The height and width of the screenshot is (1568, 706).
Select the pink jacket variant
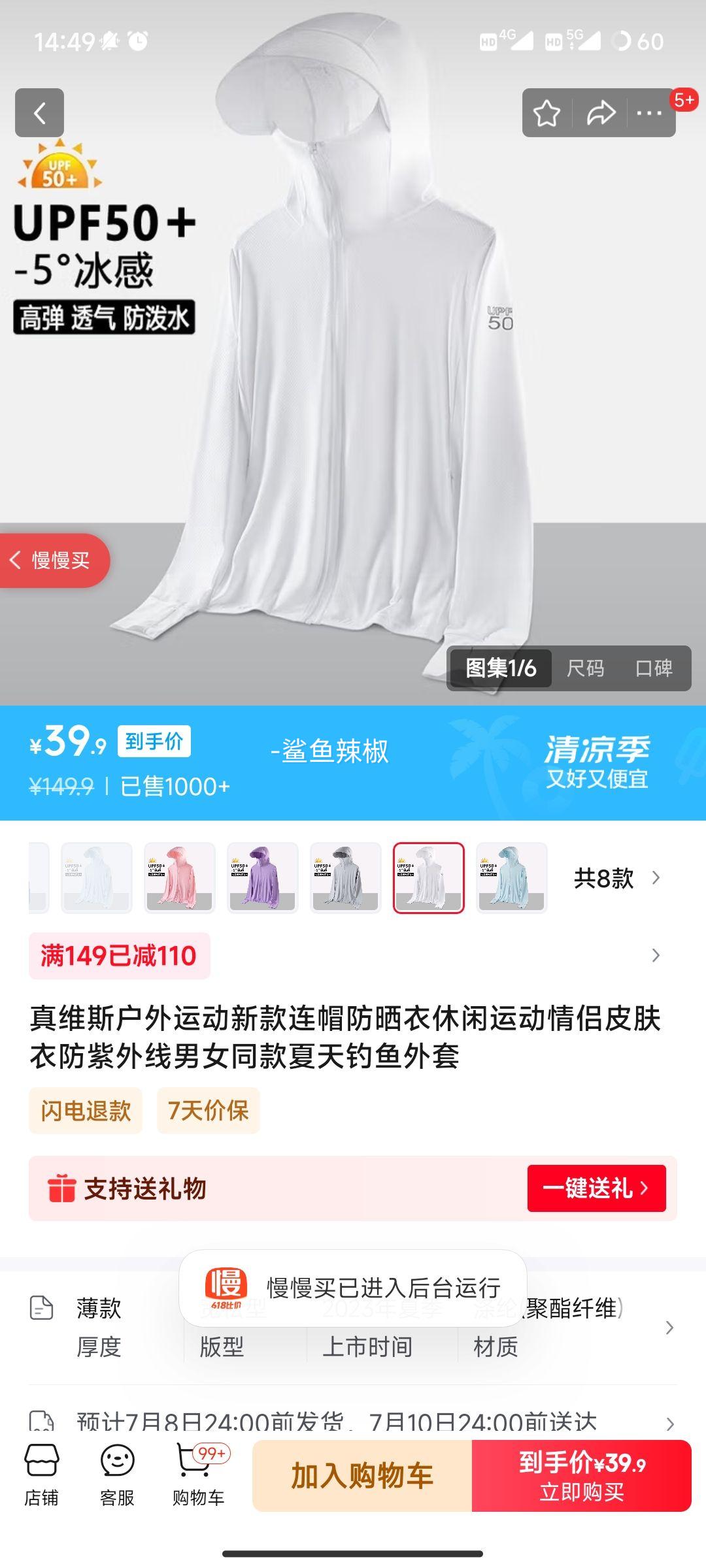[179, 877]
